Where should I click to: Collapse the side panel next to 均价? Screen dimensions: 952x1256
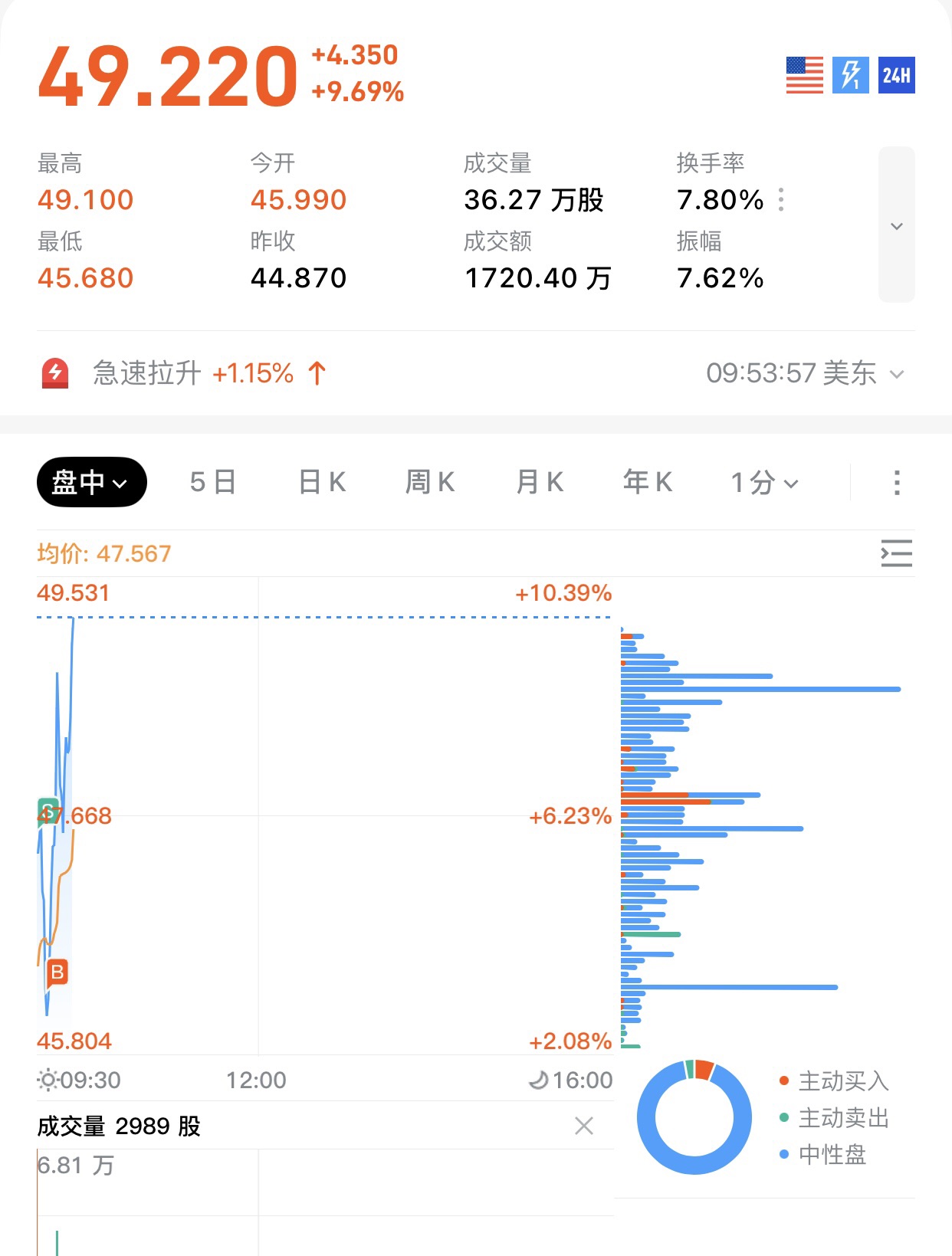896,553
